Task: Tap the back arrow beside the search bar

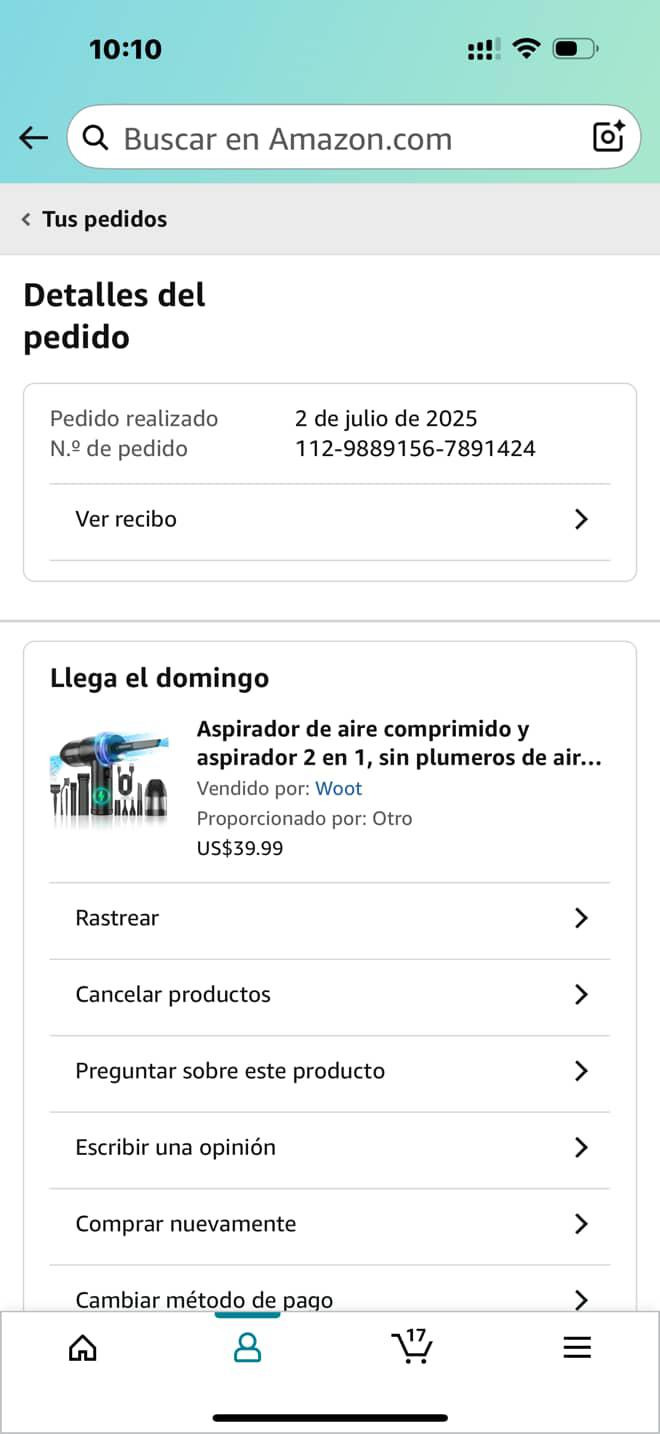Action: click(33, 138)
